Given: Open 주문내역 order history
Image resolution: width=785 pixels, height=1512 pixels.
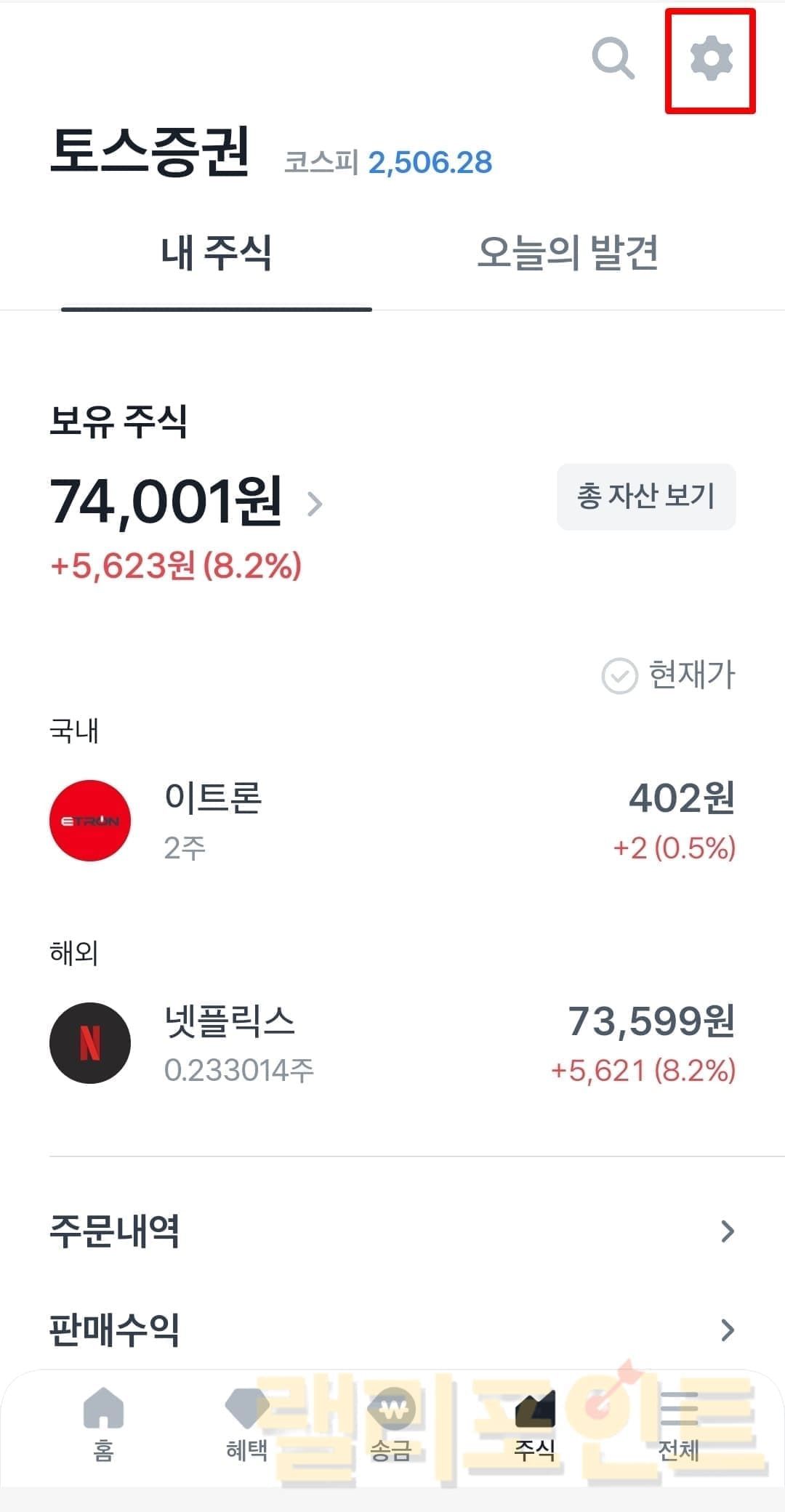Looking at the screenshot, I should click(392, 1231).
